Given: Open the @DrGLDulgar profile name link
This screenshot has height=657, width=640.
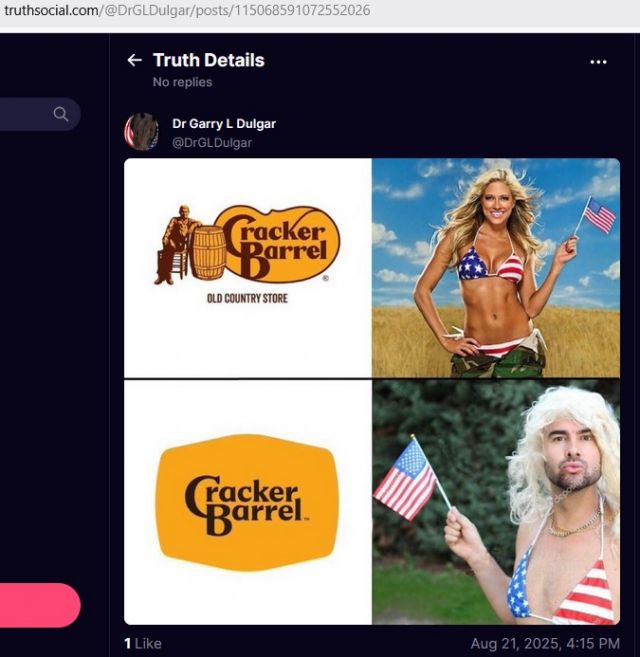Looking at the screenshot, I should [230, 124].
